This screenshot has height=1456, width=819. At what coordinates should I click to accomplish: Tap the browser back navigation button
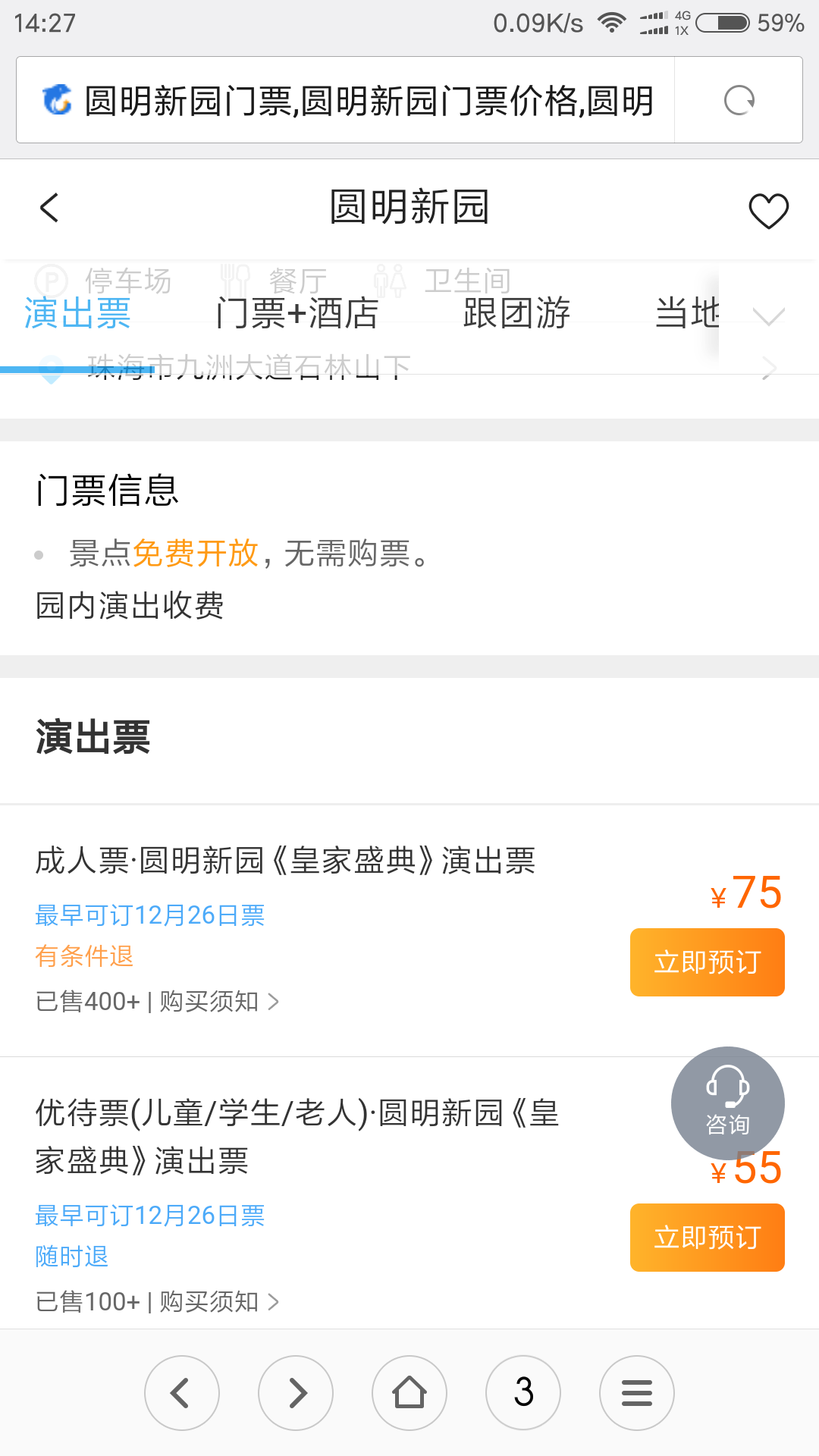click(x=182, y=1393)
